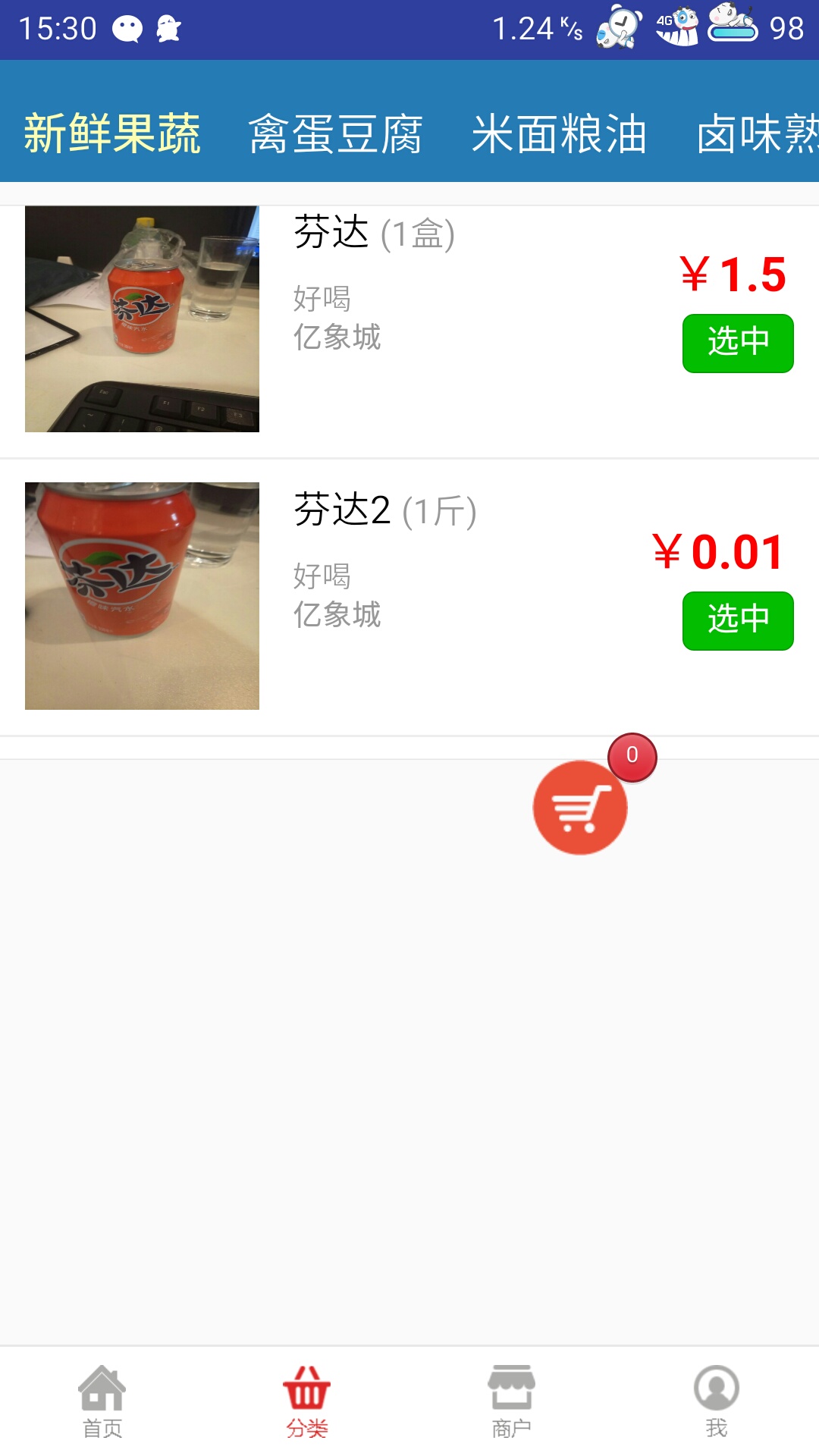Select the 米面粮油 category tab
819x1456 pixels.
coord(559,133)
